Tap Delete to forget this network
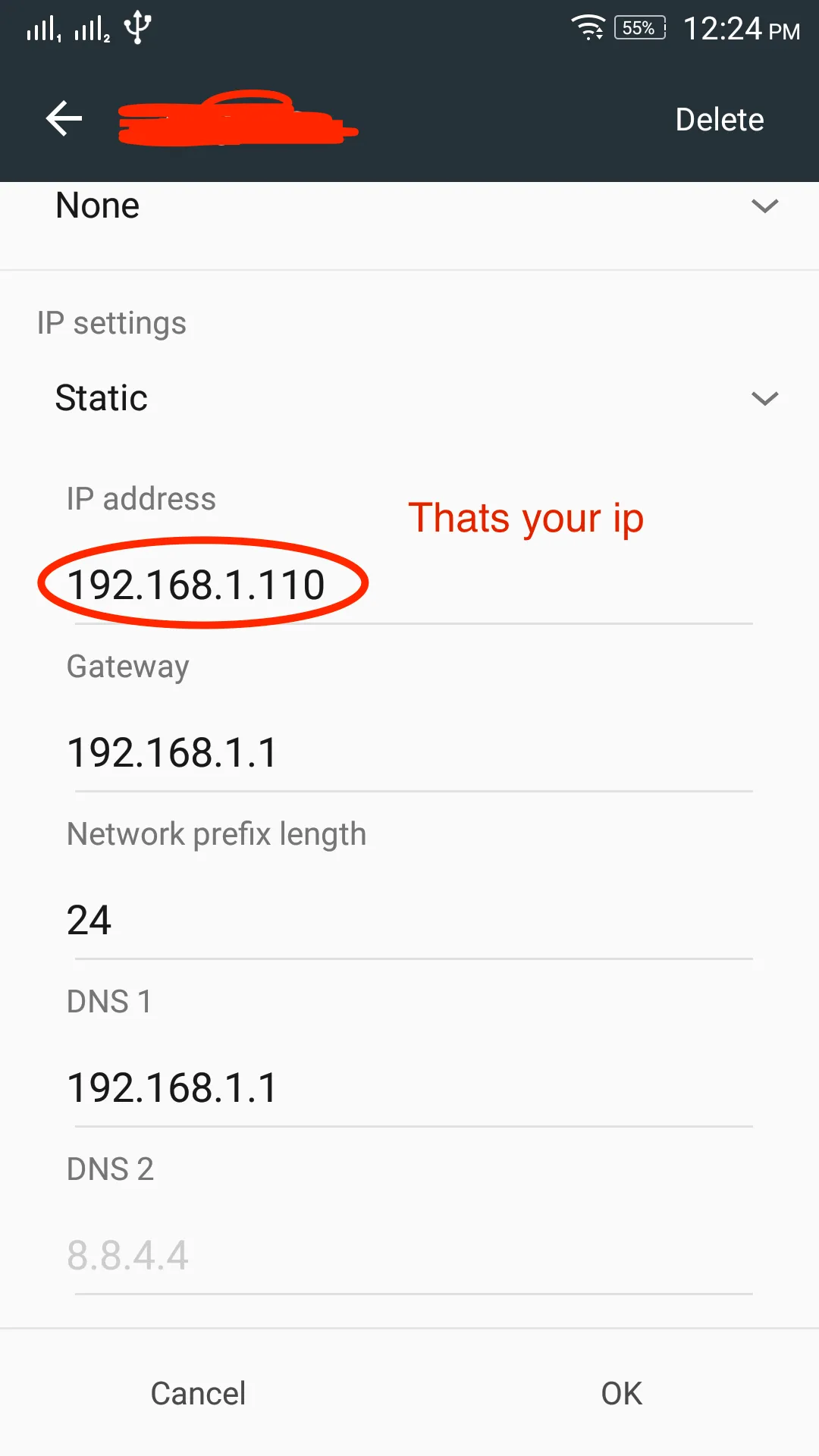 click(x=719, y=120)
